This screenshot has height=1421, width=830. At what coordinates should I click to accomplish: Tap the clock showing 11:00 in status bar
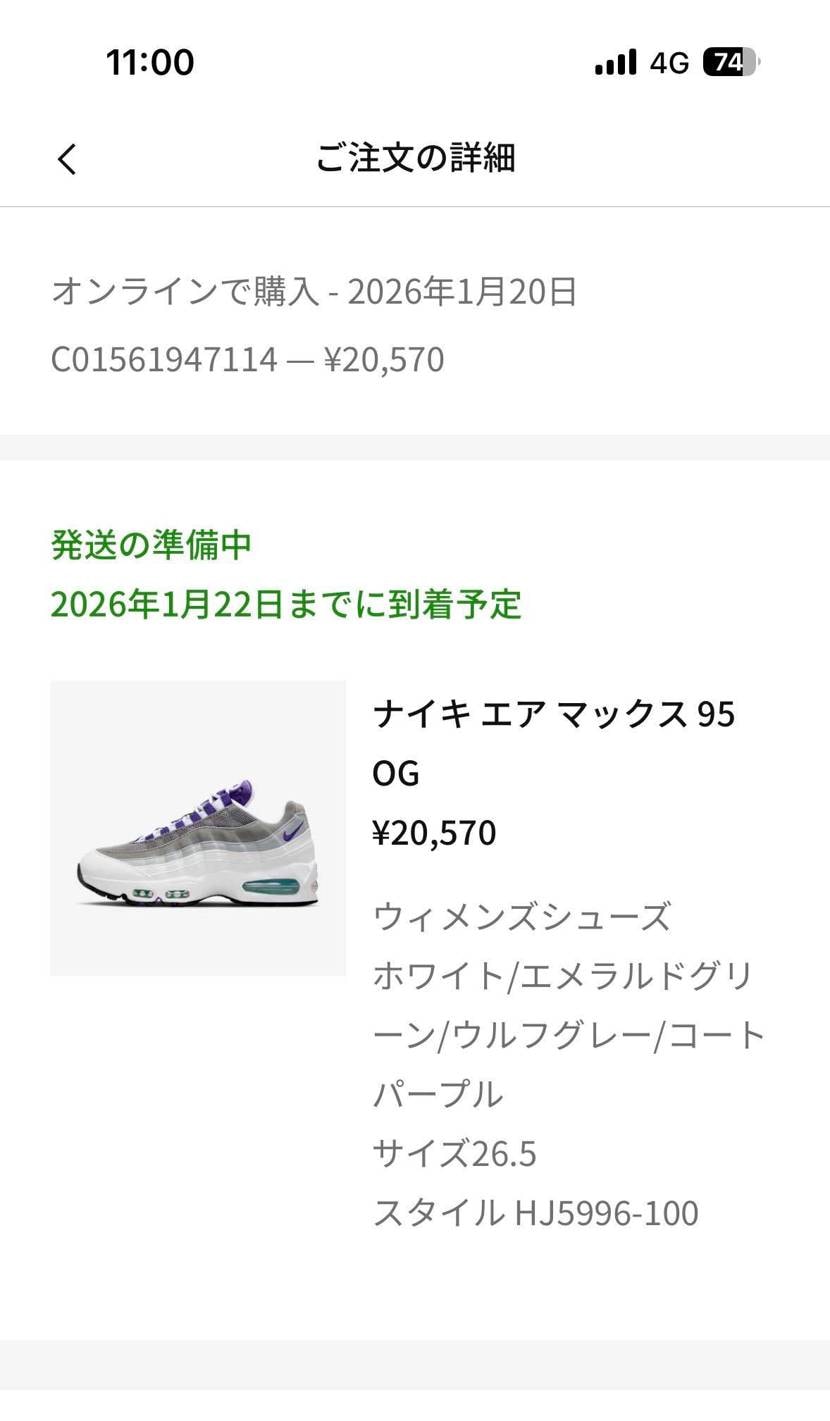tap(151, 62)
